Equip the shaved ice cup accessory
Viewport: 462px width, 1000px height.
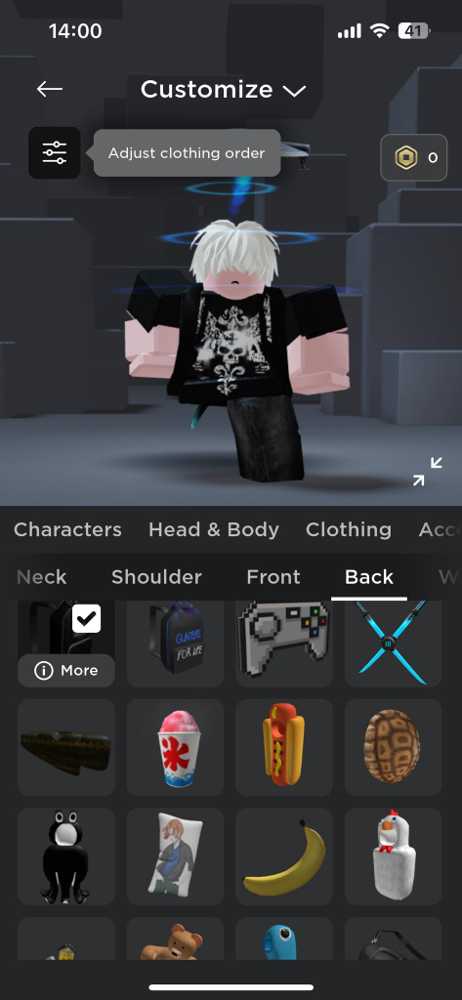[x=175, y=747]
